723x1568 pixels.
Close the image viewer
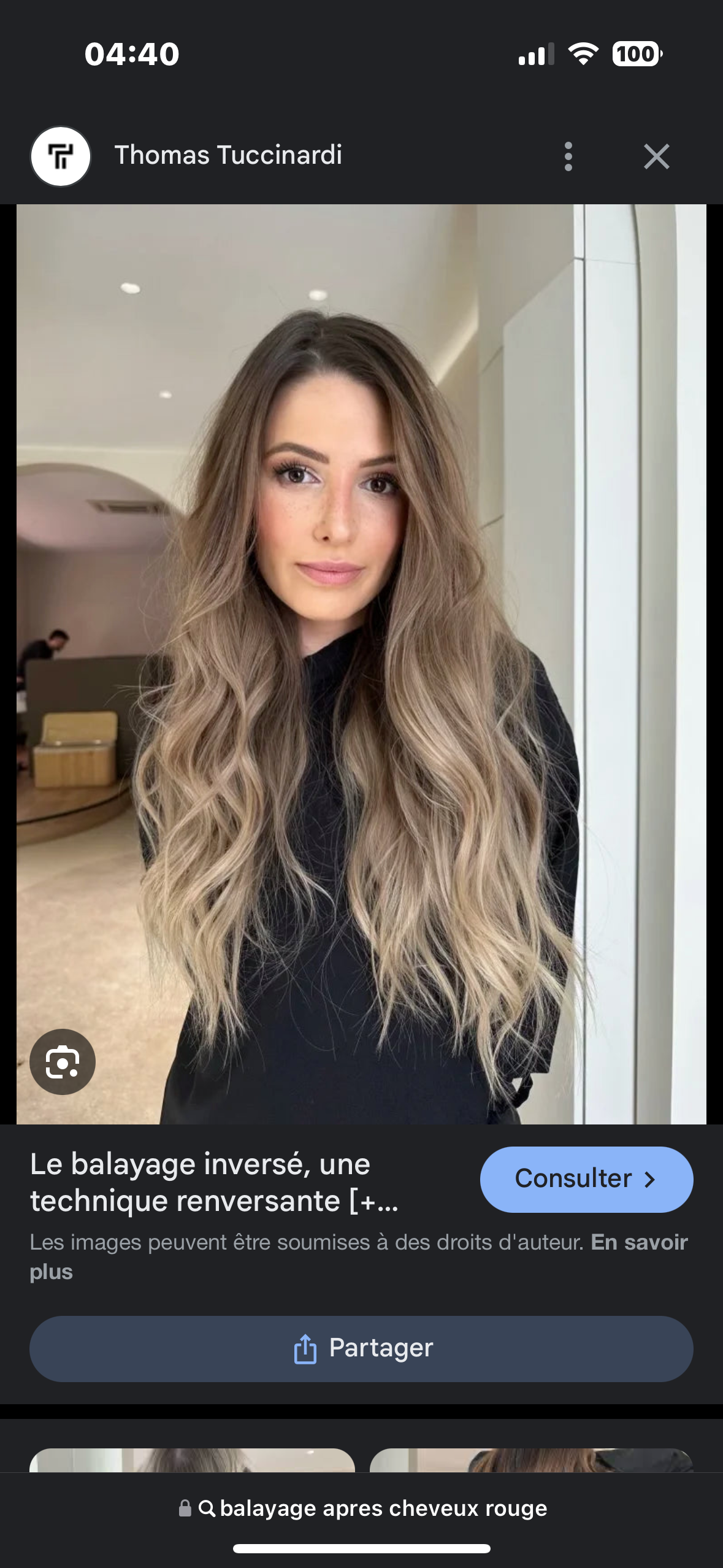pos(656,156)
